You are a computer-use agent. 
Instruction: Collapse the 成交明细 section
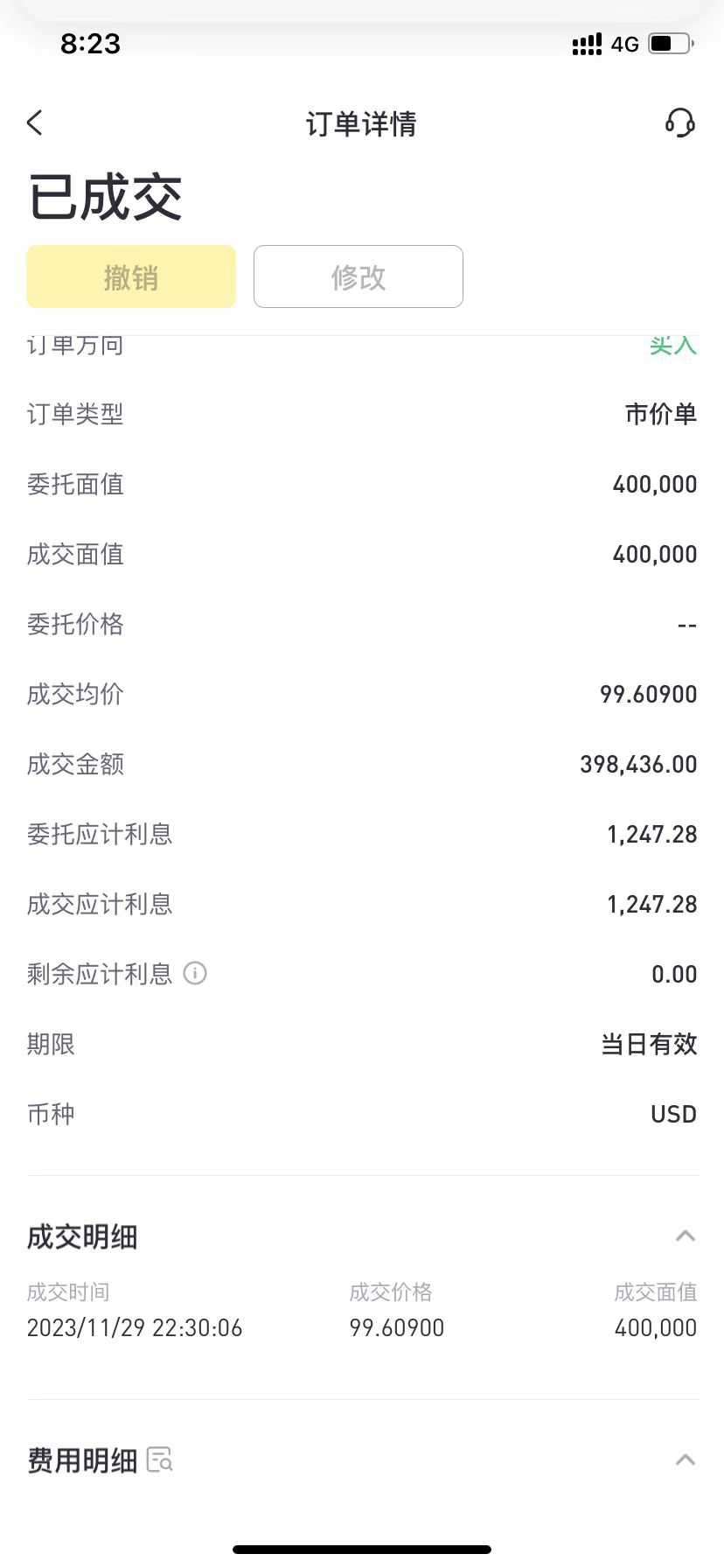pos(686,1236)
